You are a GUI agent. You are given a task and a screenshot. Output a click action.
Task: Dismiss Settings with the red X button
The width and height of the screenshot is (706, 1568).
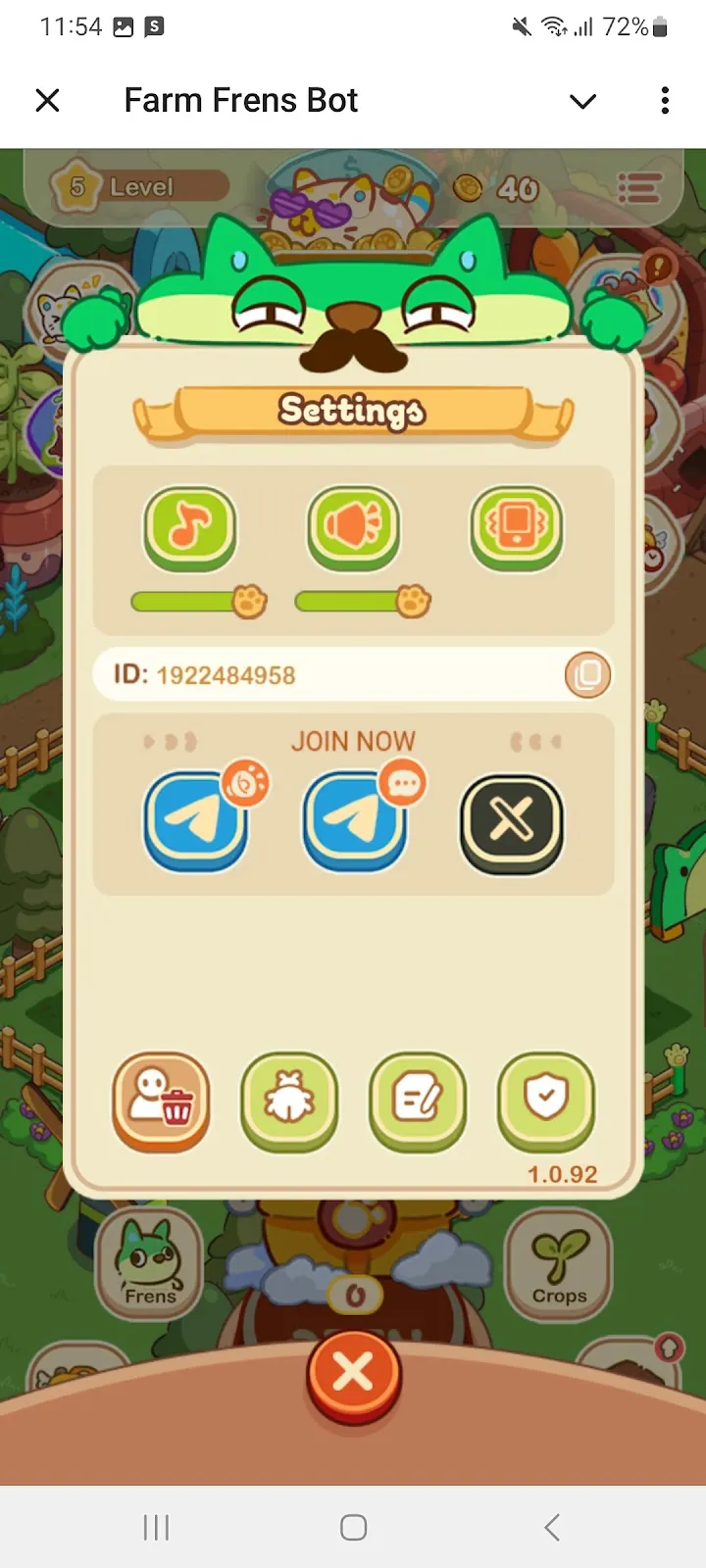[x=353, y=1374]
